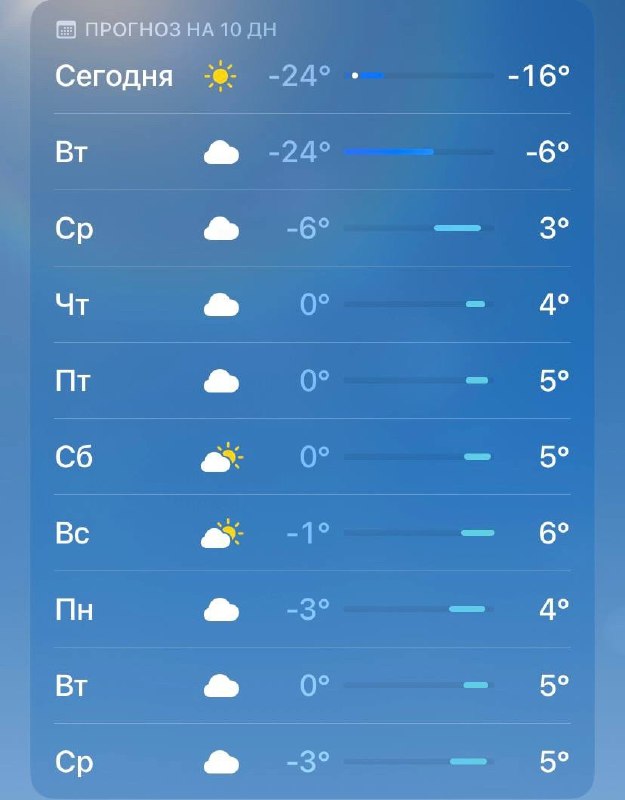Screen dimensions: 625x800
Task: View Пт forecast details
Action: pyautogui.click(x=312, y=380)
